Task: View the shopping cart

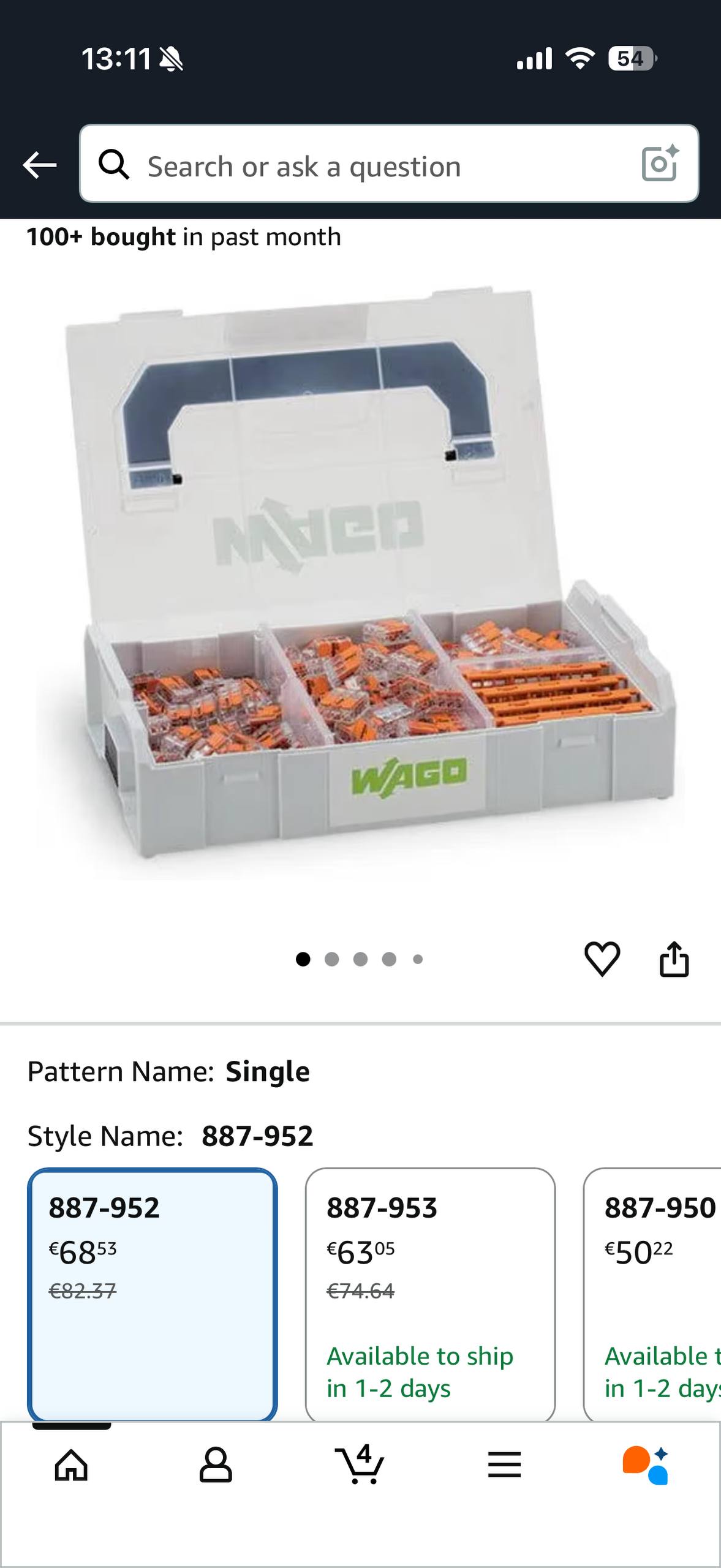Action: tap(360, 1465)
